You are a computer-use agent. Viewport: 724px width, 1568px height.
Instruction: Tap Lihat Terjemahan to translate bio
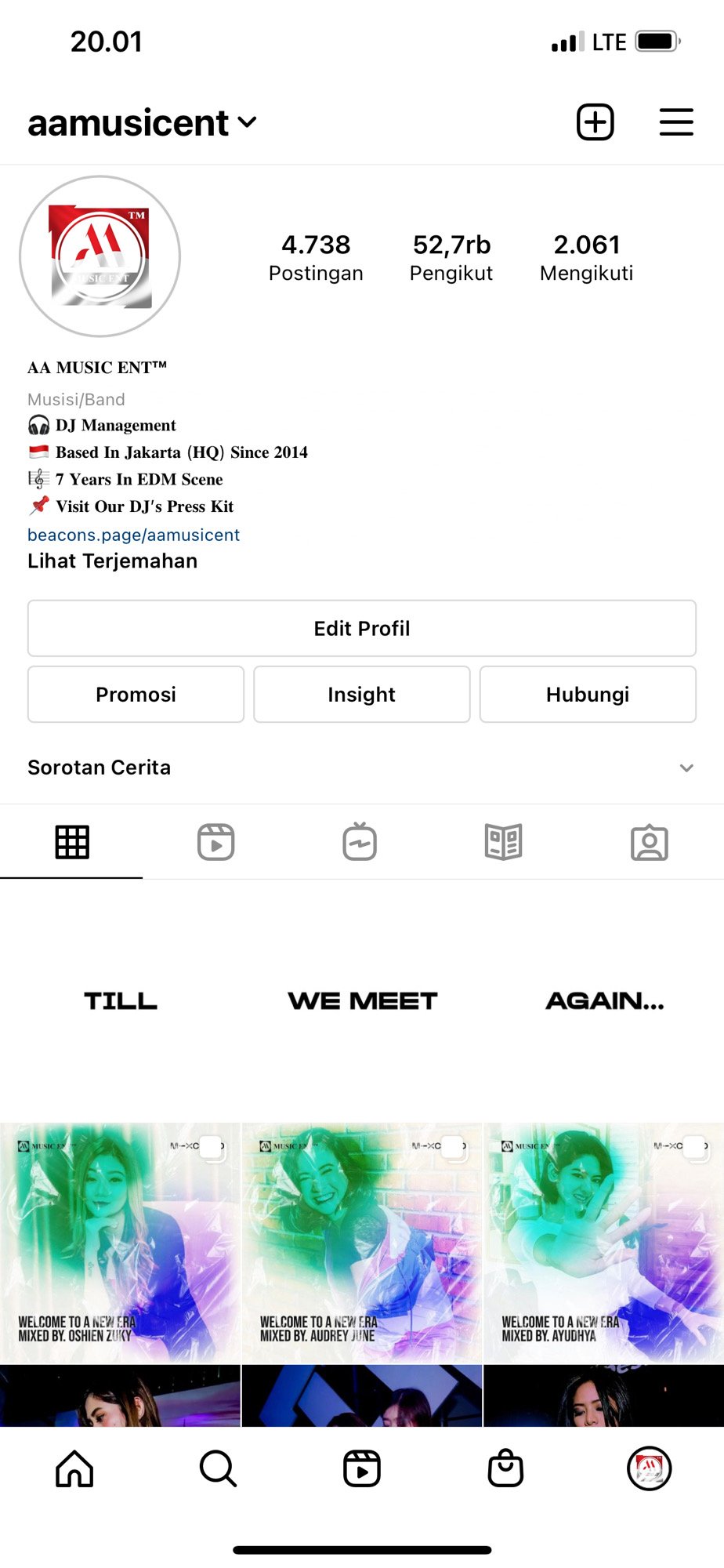pyautogui.click(x=112, y=561)
